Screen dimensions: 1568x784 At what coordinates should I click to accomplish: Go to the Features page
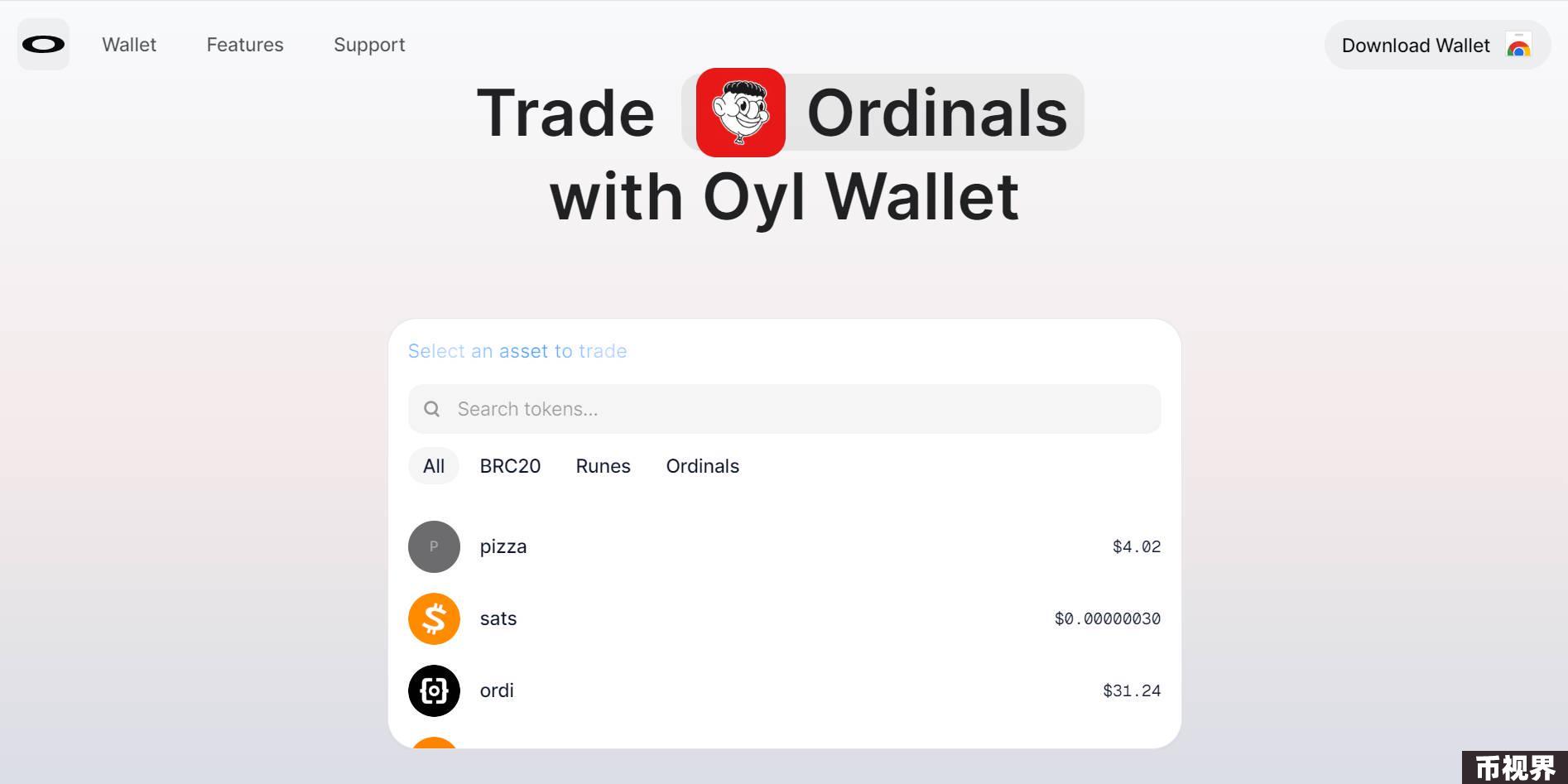[x=245, y=45]
